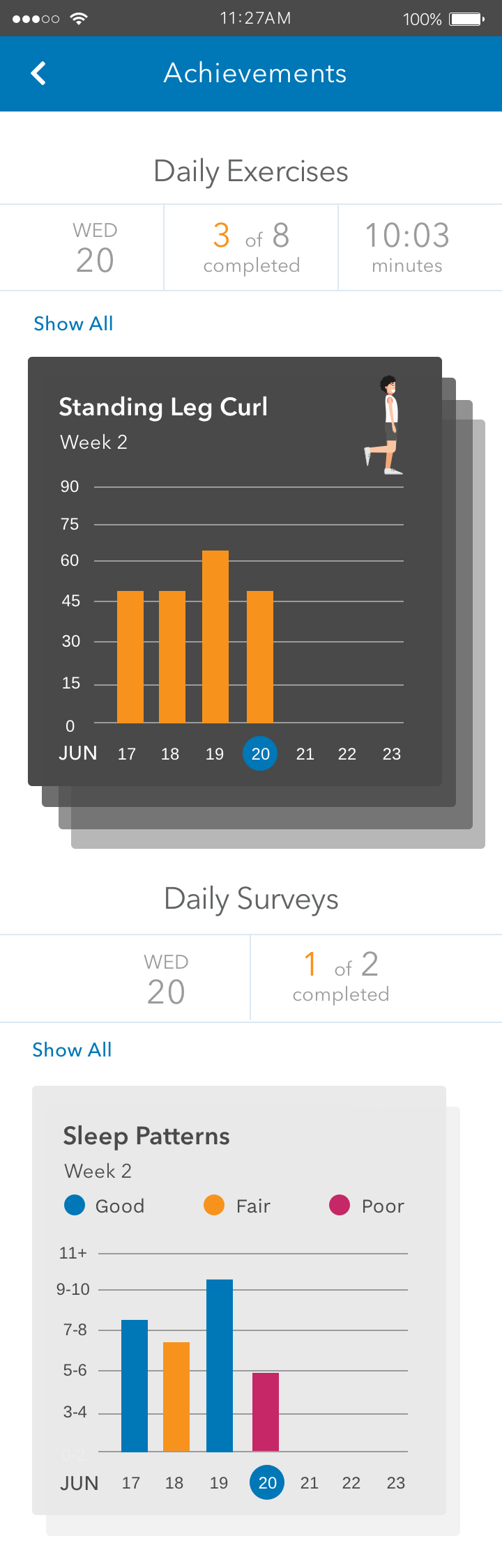Screen dimensions: 502x1568
Task: Show all daily surveys
Action: tap(72, 1050)
